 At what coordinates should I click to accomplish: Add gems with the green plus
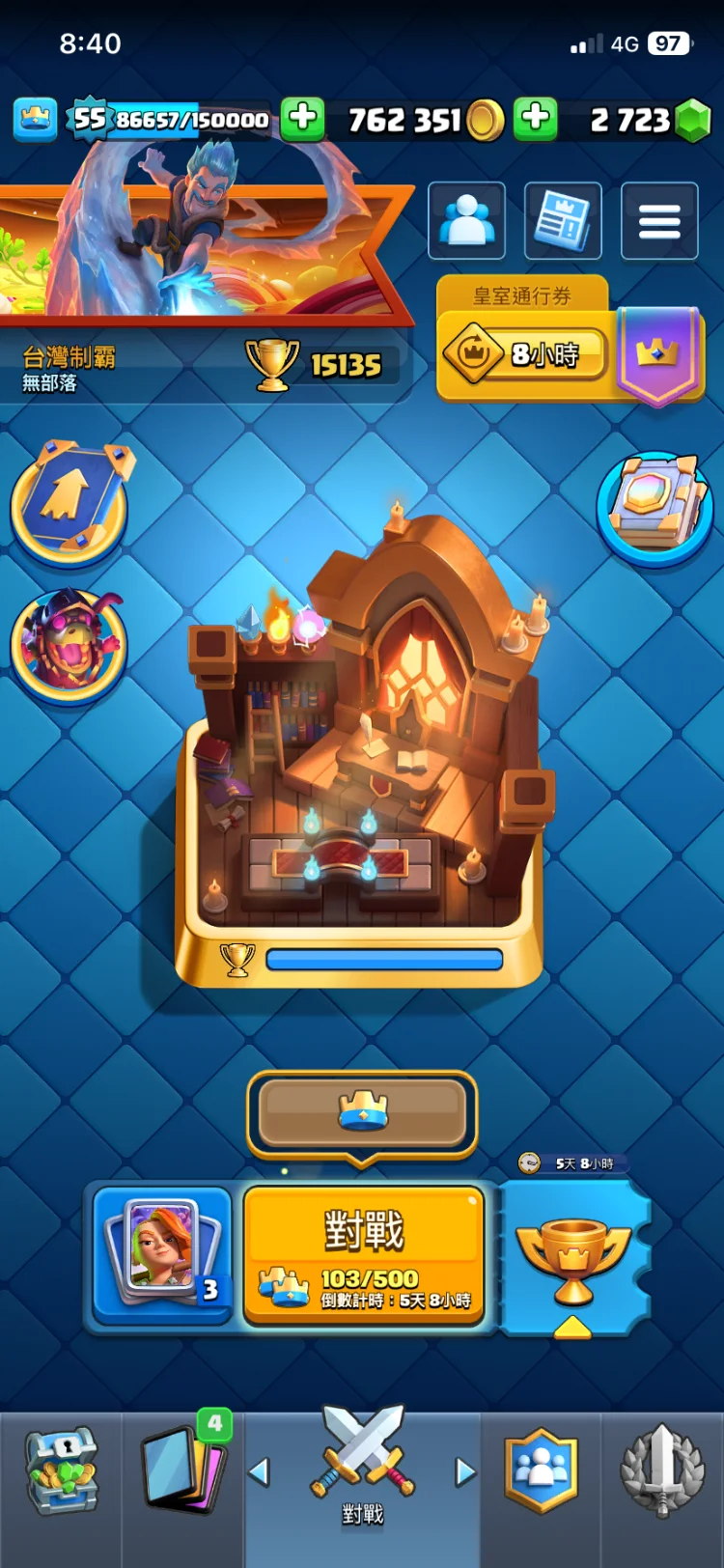[536, 119]
